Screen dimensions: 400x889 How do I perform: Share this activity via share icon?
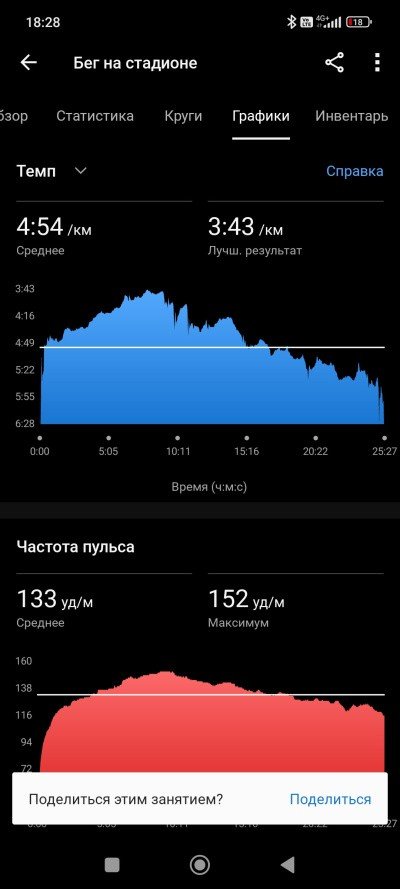pyautogui.click(x=334, y=62)
